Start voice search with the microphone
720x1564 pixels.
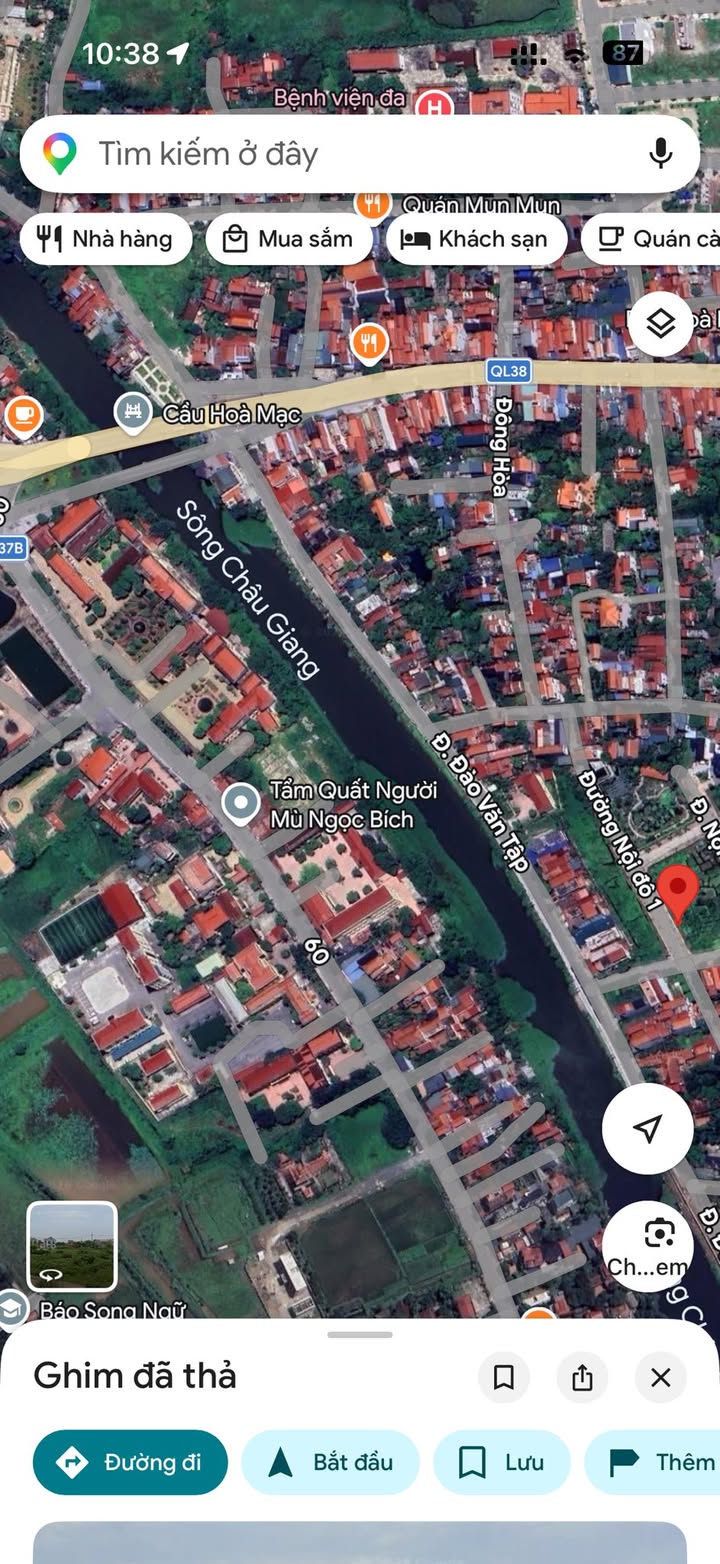660,154
